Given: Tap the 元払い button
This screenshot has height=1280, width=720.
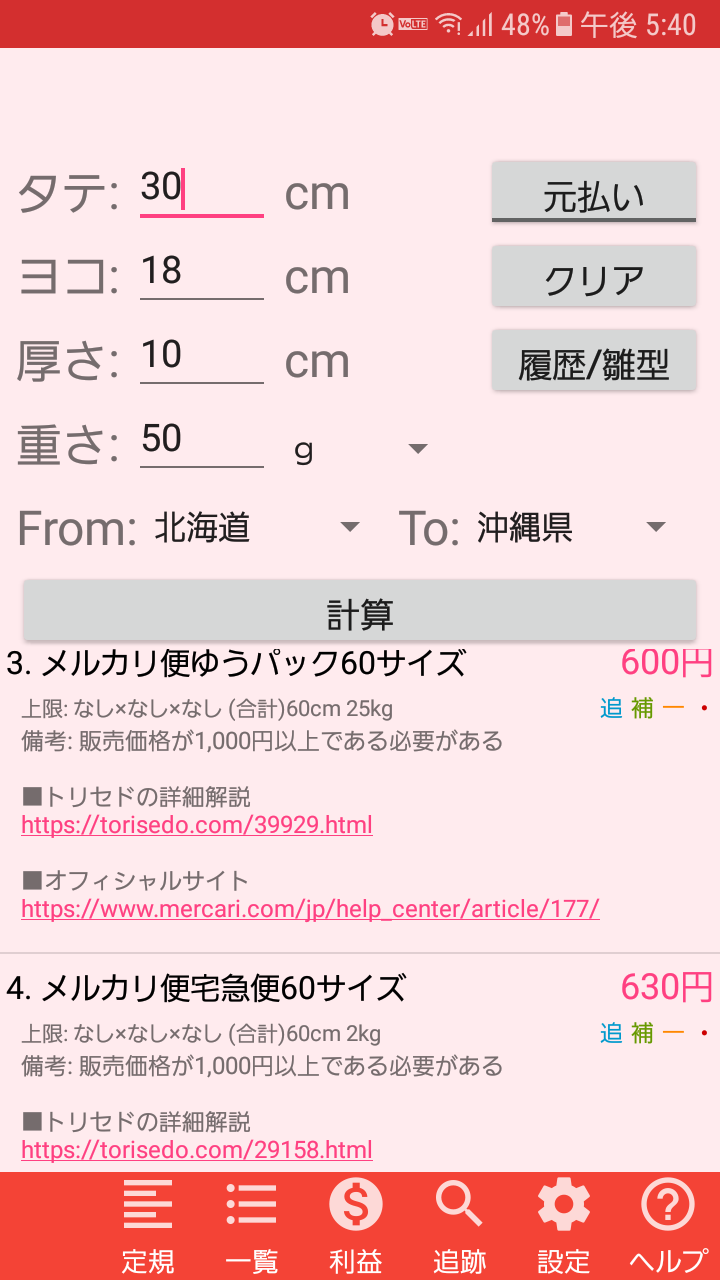Looking at the screenshot, I should (593, 192).
